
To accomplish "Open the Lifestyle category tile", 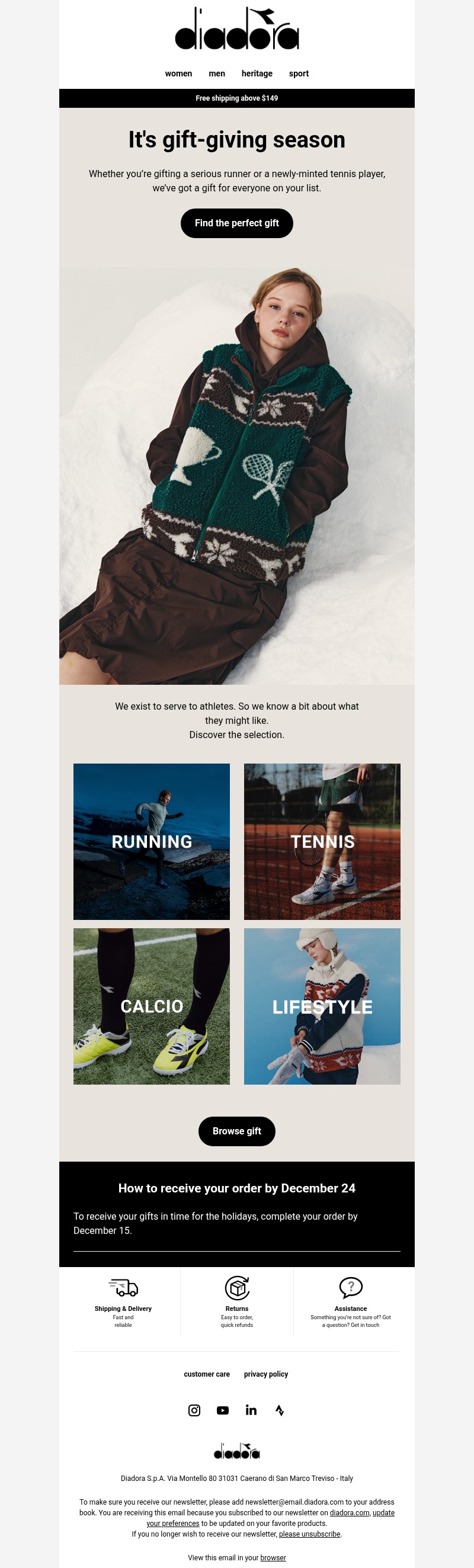I will click(x=322, y=1006).
